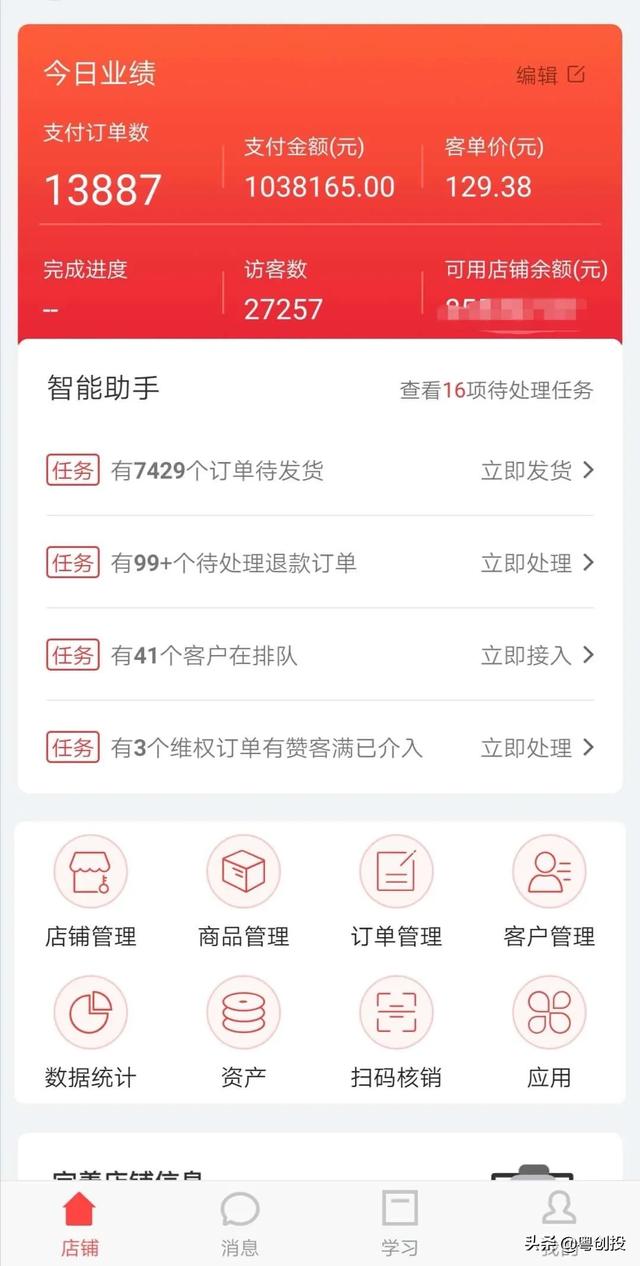Open the 3 rights-protection orders task
This screenshot has height=1266, width=640.
click(x=537, y=748)
